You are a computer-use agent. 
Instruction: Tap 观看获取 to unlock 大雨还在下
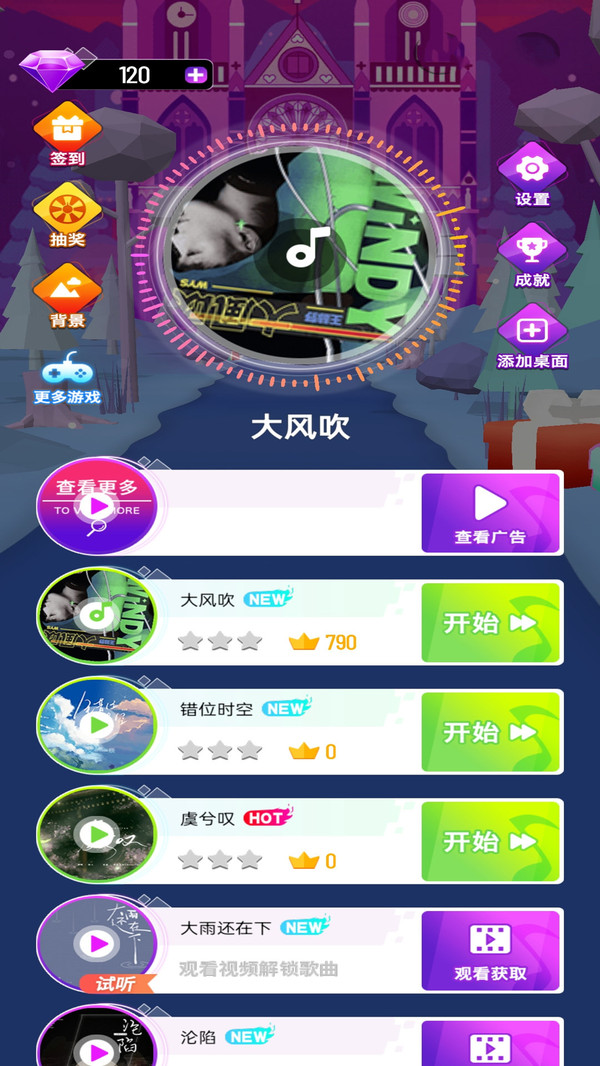point(490,951)
